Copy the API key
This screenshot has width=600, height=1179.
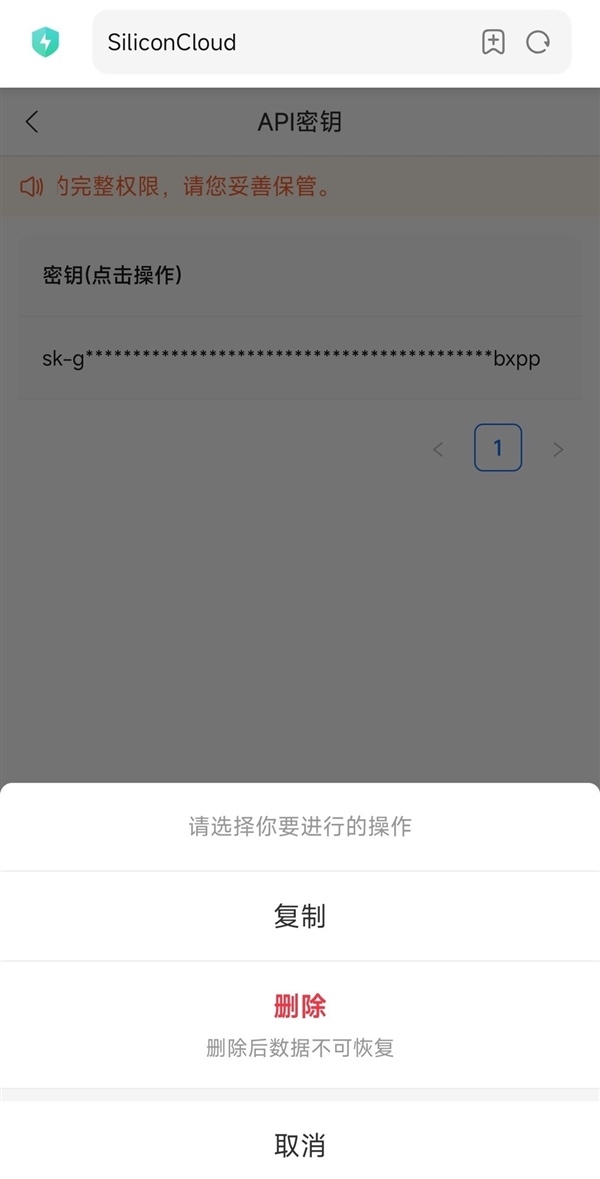(299, 916)
